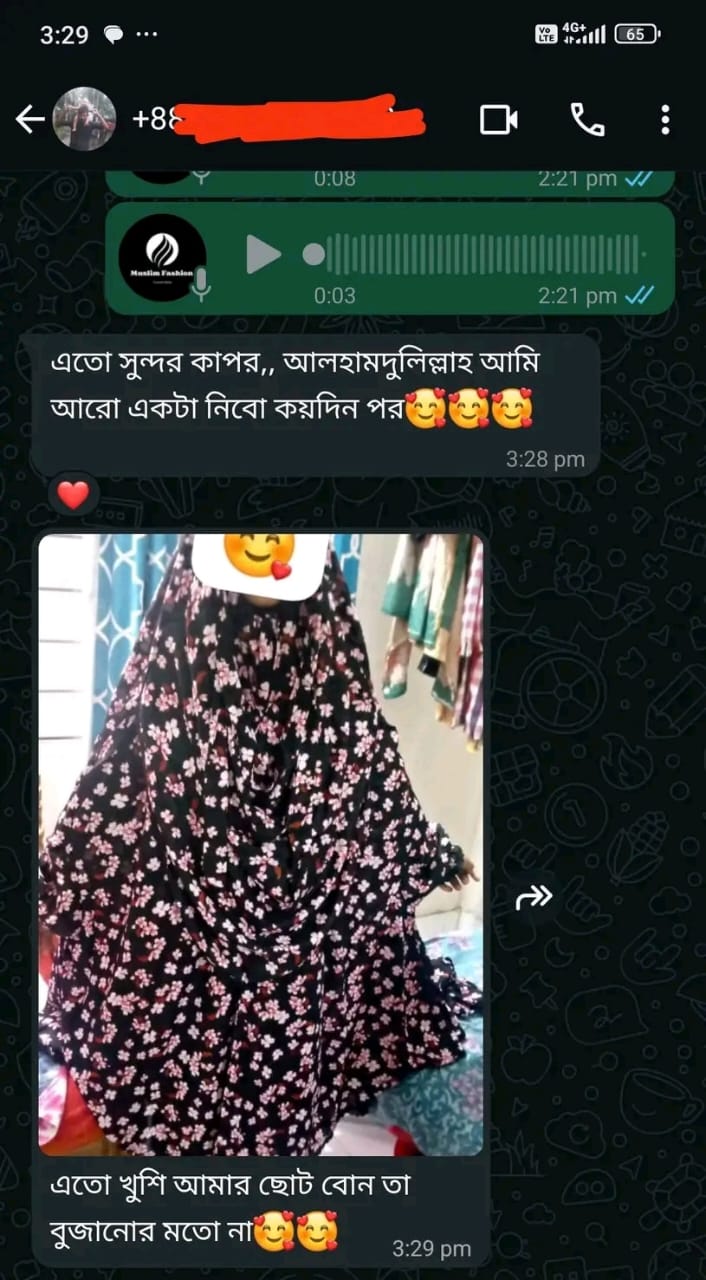Forward the floral dress photo

(534, 898)
